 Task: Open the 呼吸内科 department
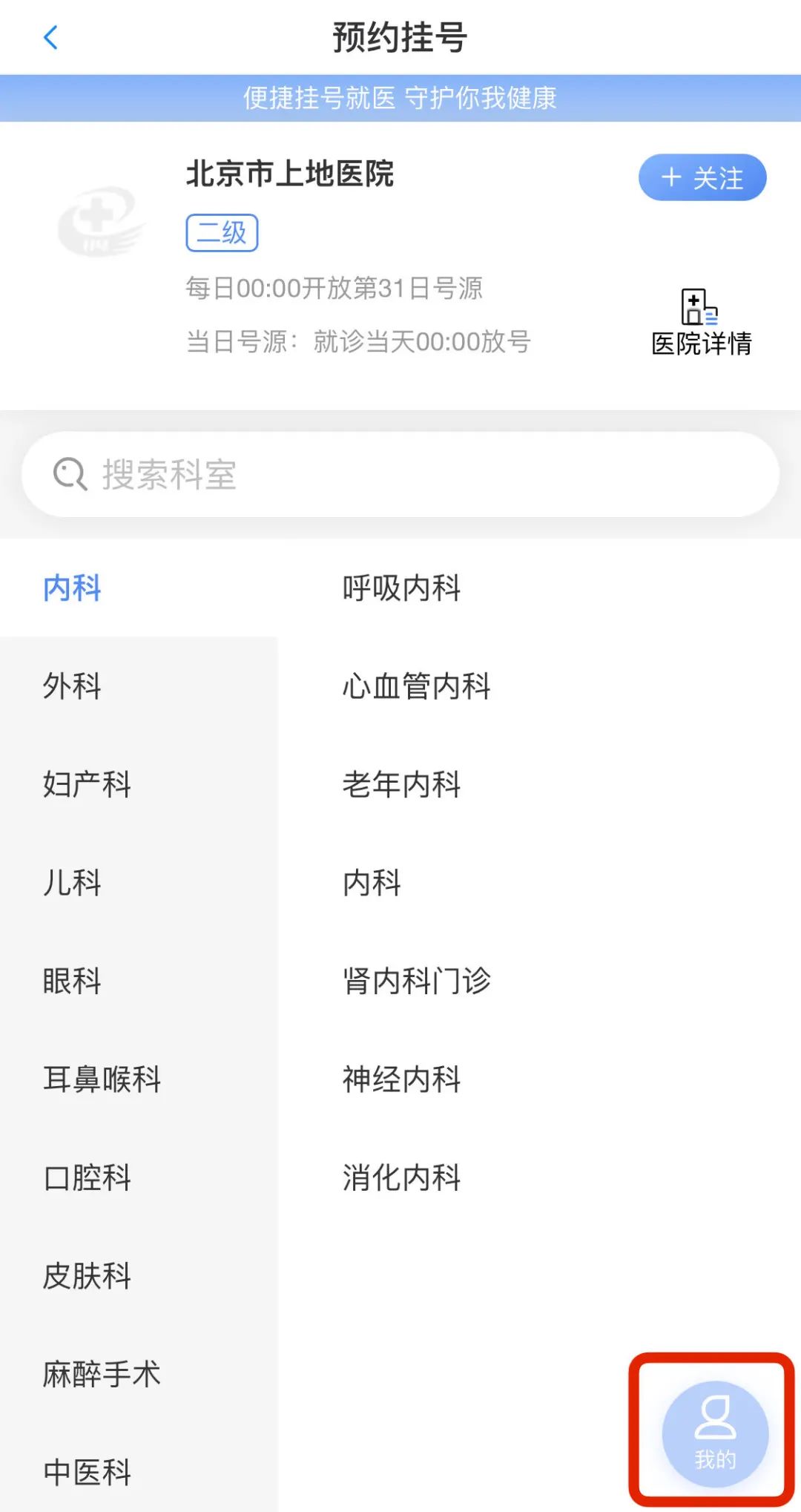(539, 588)
